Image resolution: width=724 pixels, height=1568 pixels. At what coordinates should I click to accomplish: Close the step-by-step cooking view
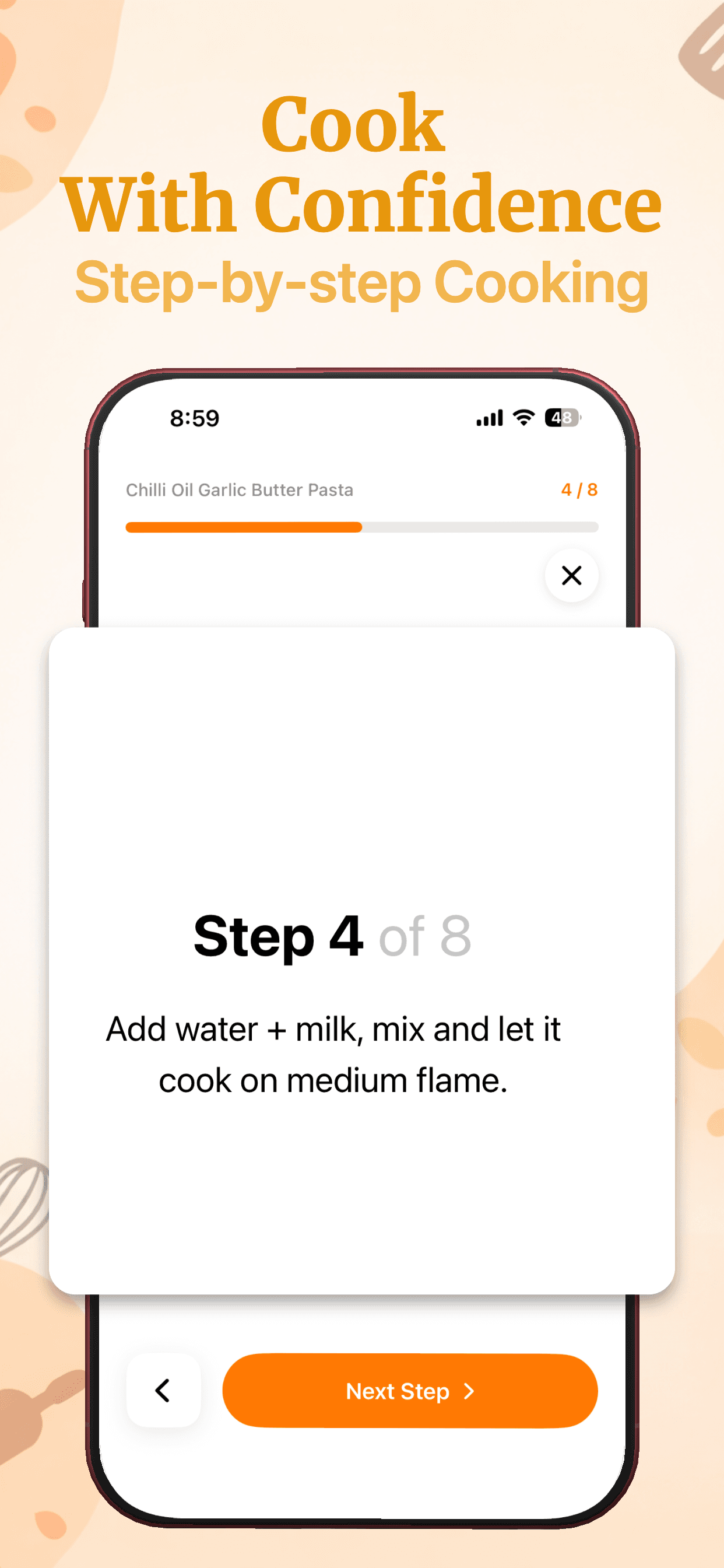click(571, 576)
